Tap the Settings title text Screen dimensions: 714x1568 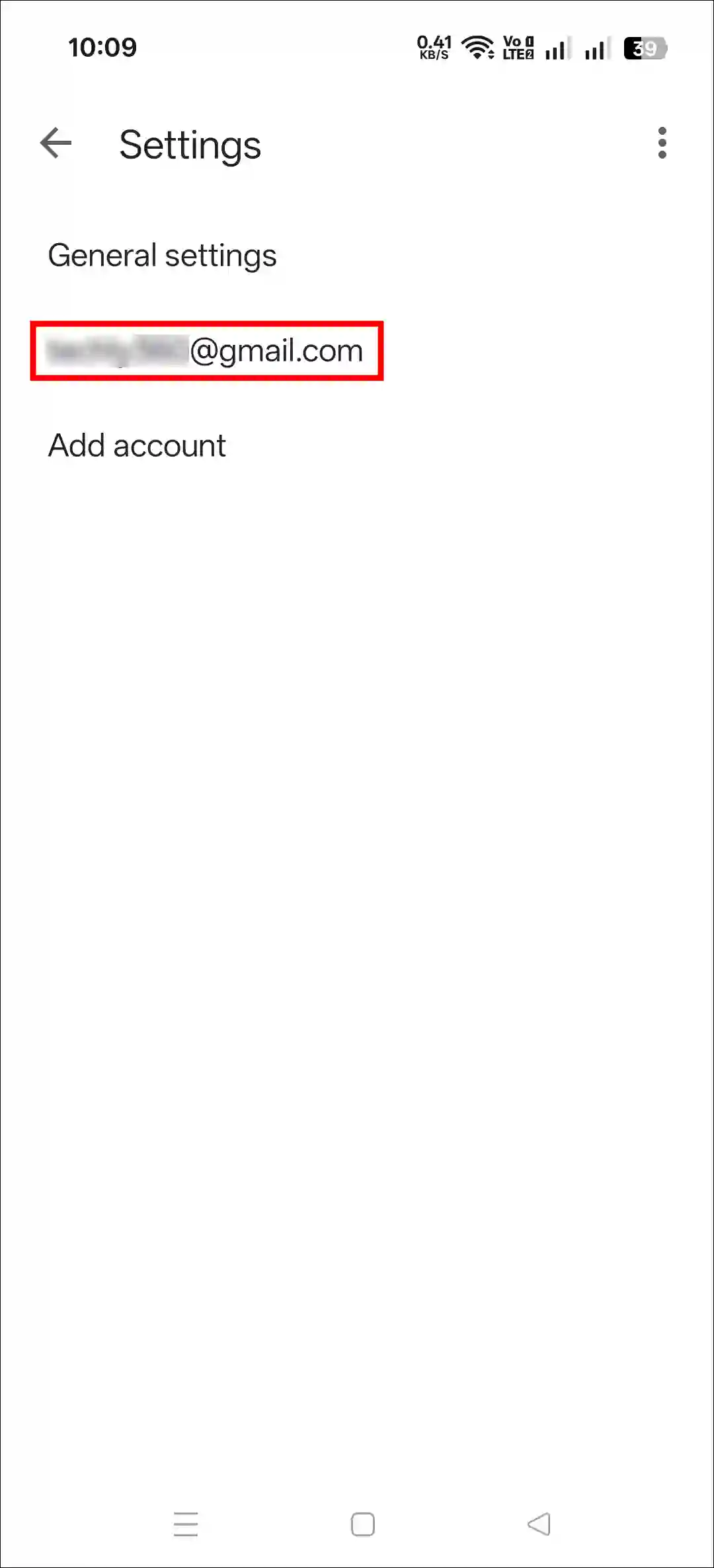tap(190, 145)
